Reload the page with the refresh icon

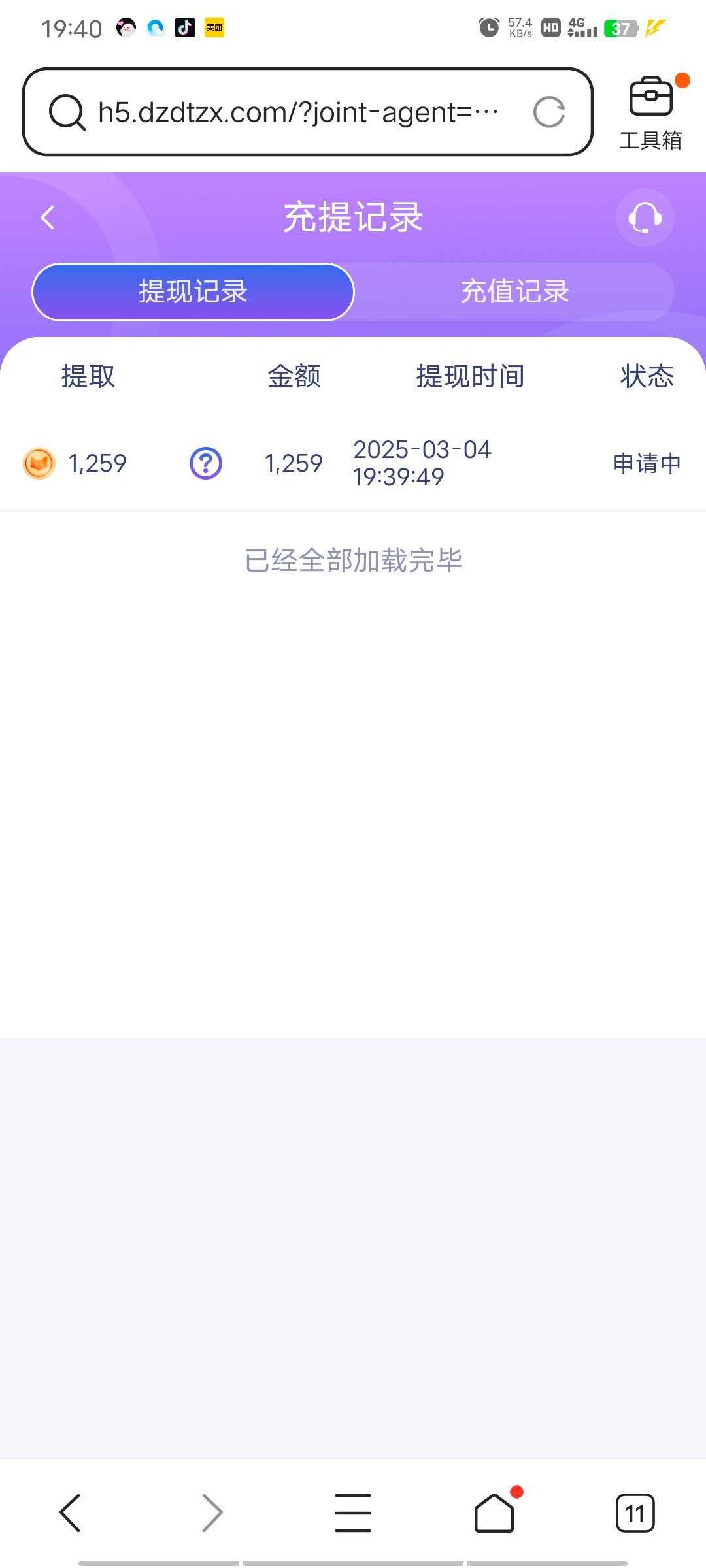tap(549, 112)
